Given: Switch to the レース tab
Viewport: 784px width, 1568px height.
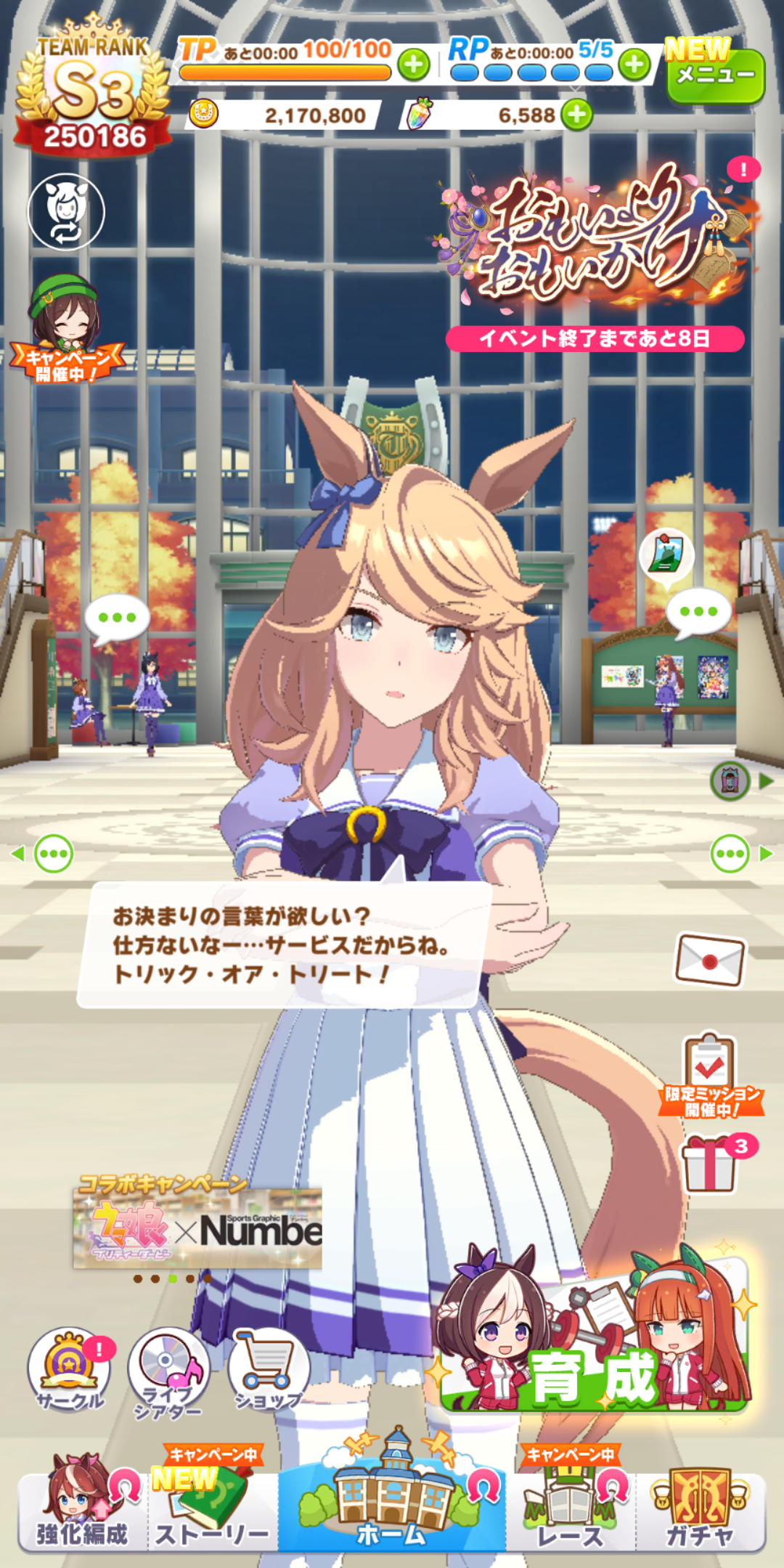Looking at the screenshot, I should pos(571,1511).
